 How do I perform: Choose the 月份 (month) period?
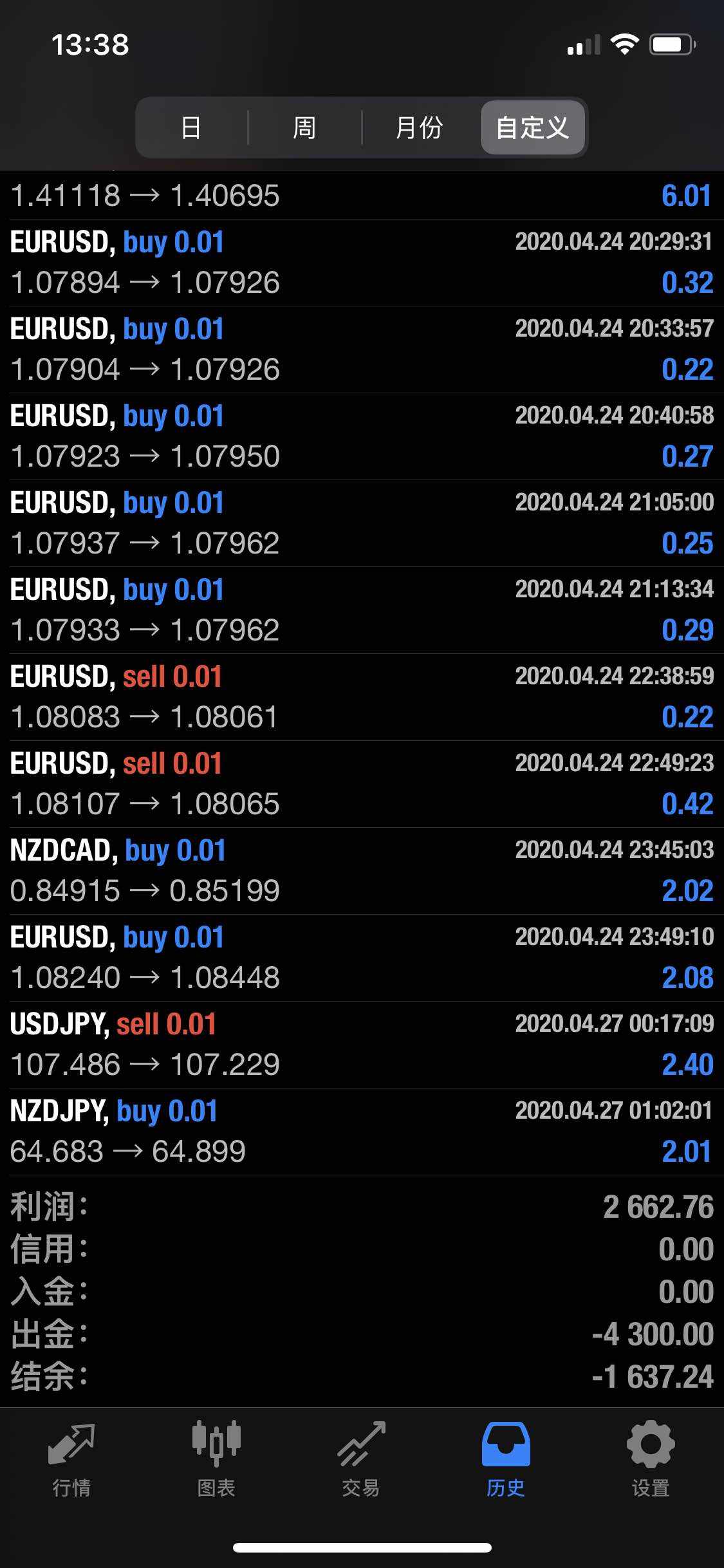(419, 127)
